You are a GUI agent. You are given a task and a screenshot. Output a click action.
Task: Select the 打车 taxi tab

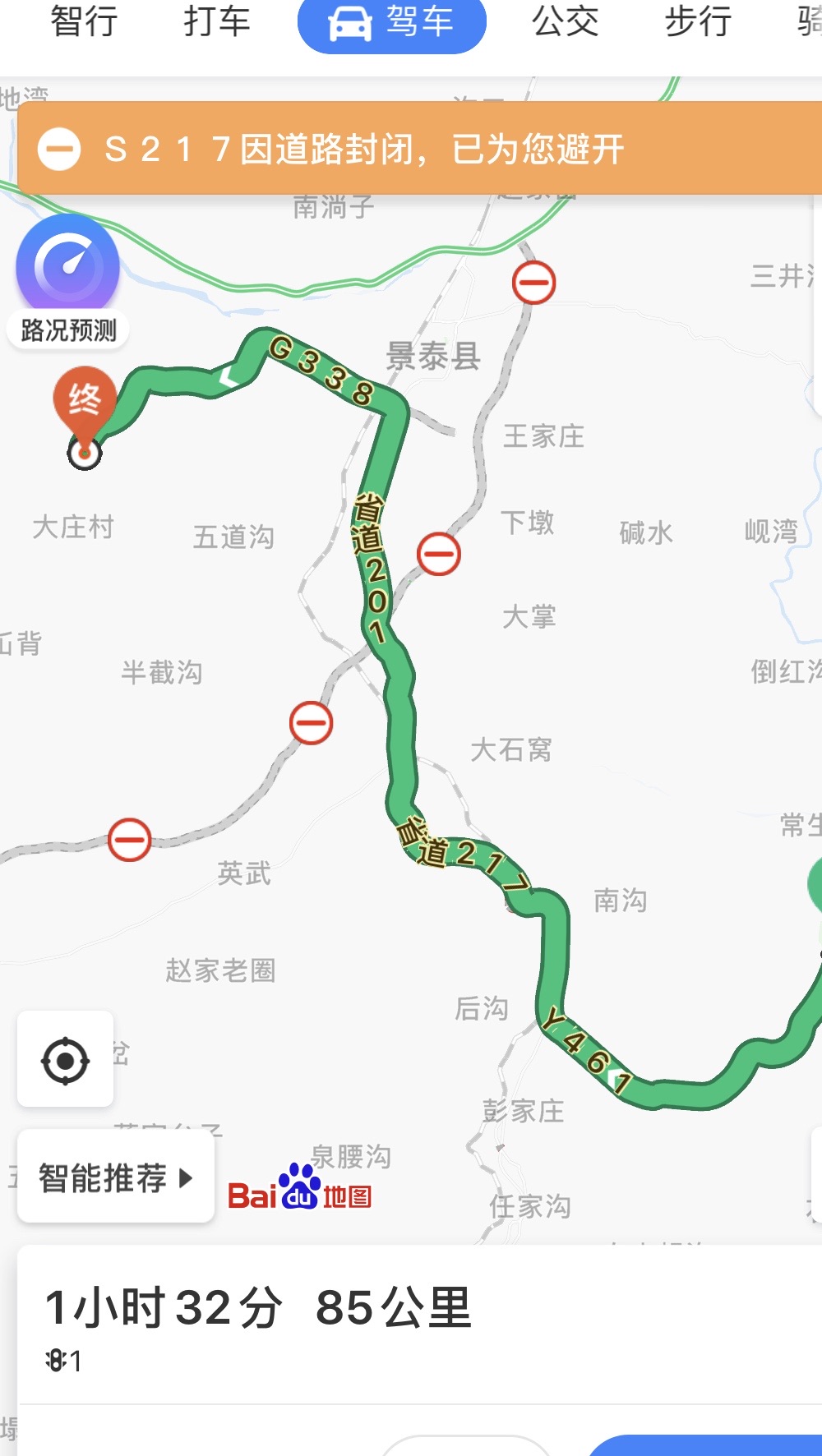point(217,21)
